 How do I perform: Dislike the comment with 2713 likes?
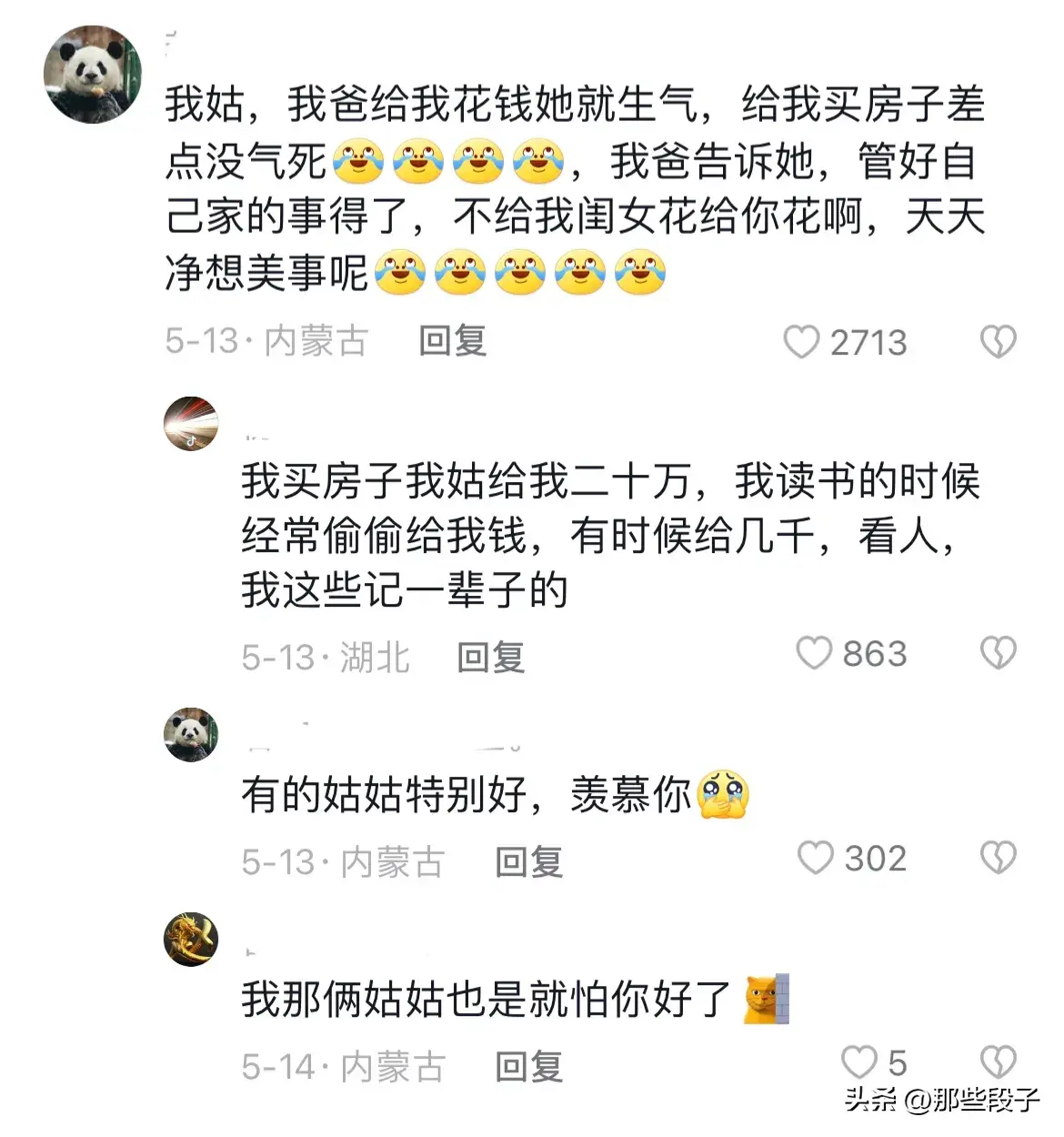click(998, 342)
